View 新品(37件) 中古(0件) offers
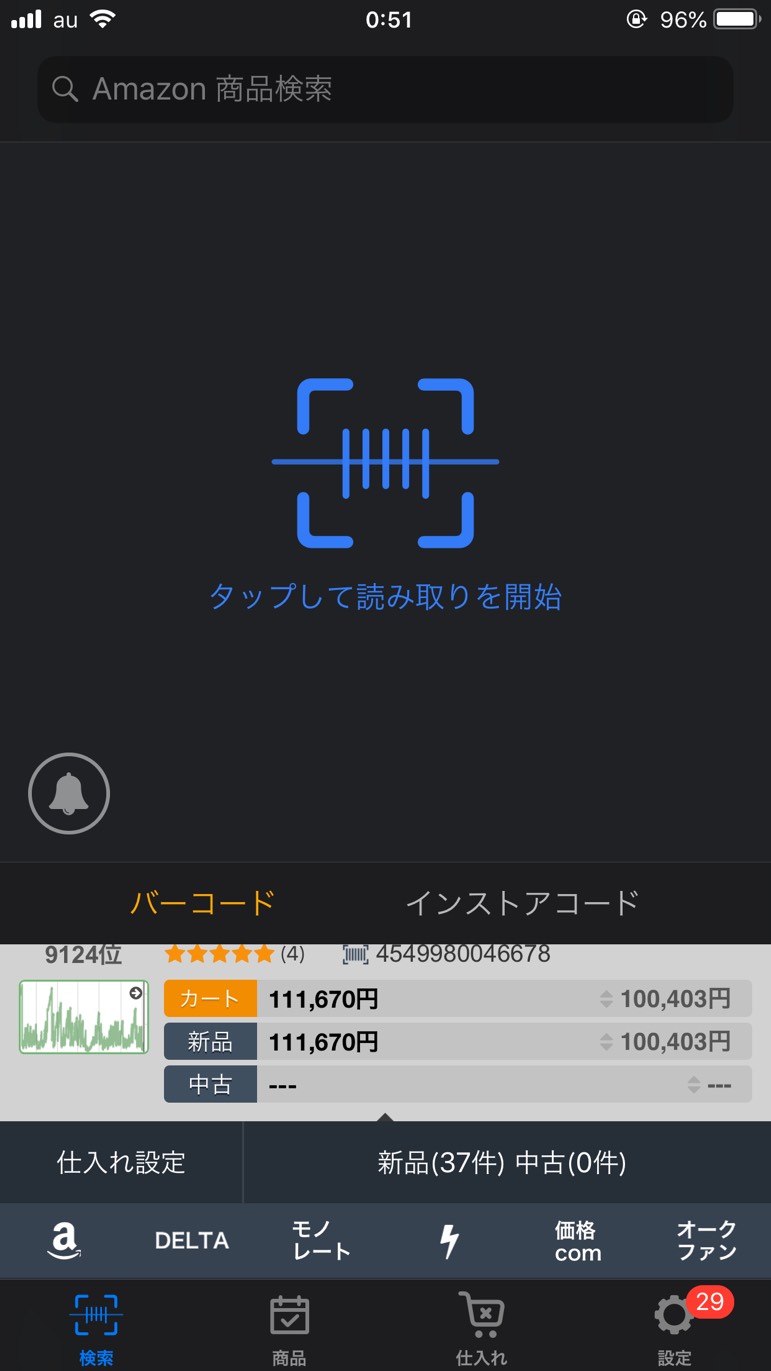Image resolution: width=771 pixels, height=1371 pixels. coord(502,1162)
